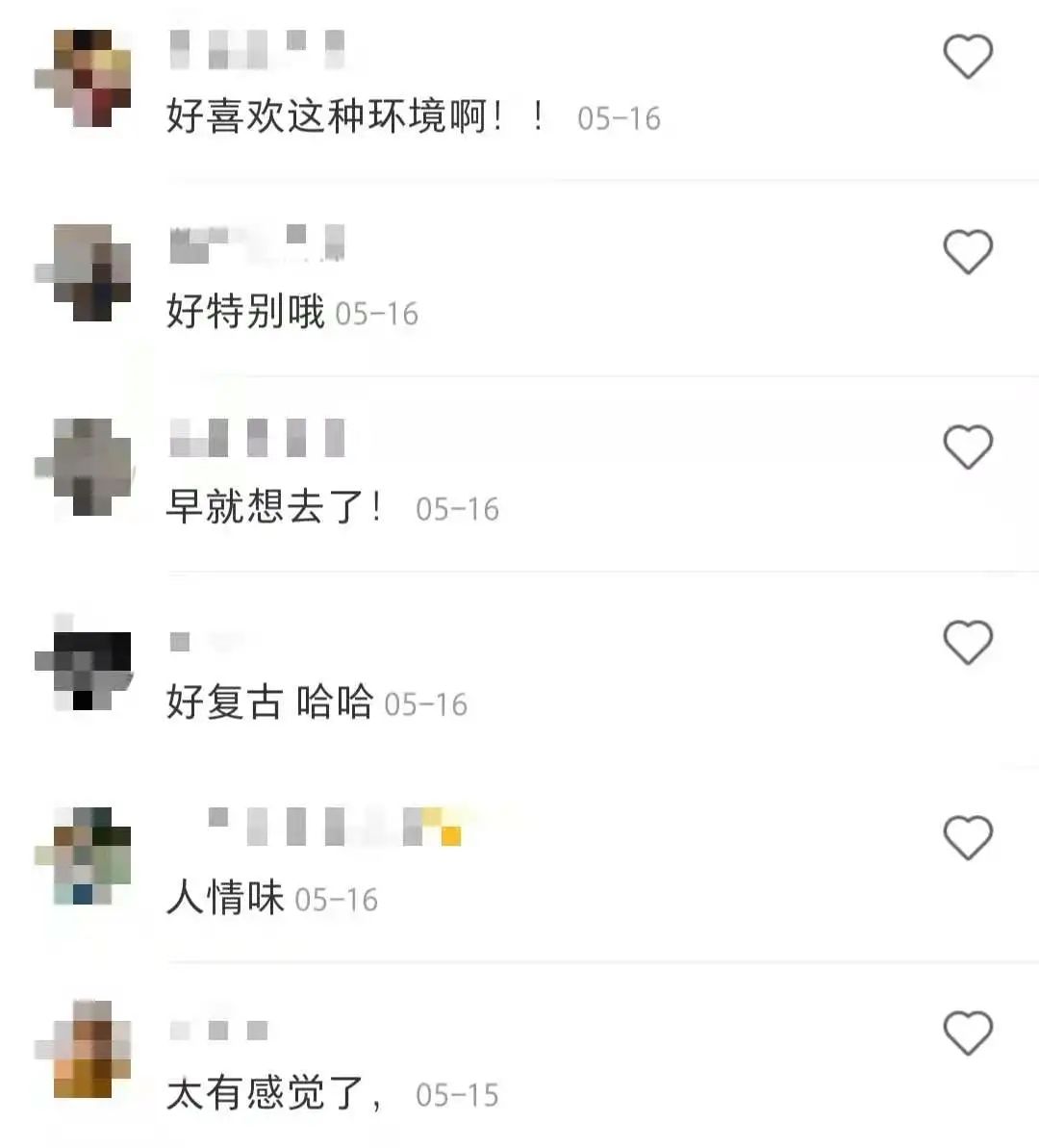Open the avatar of the 人情味 commenter
Screen dimensions: 1039x1148
[84, 856]
